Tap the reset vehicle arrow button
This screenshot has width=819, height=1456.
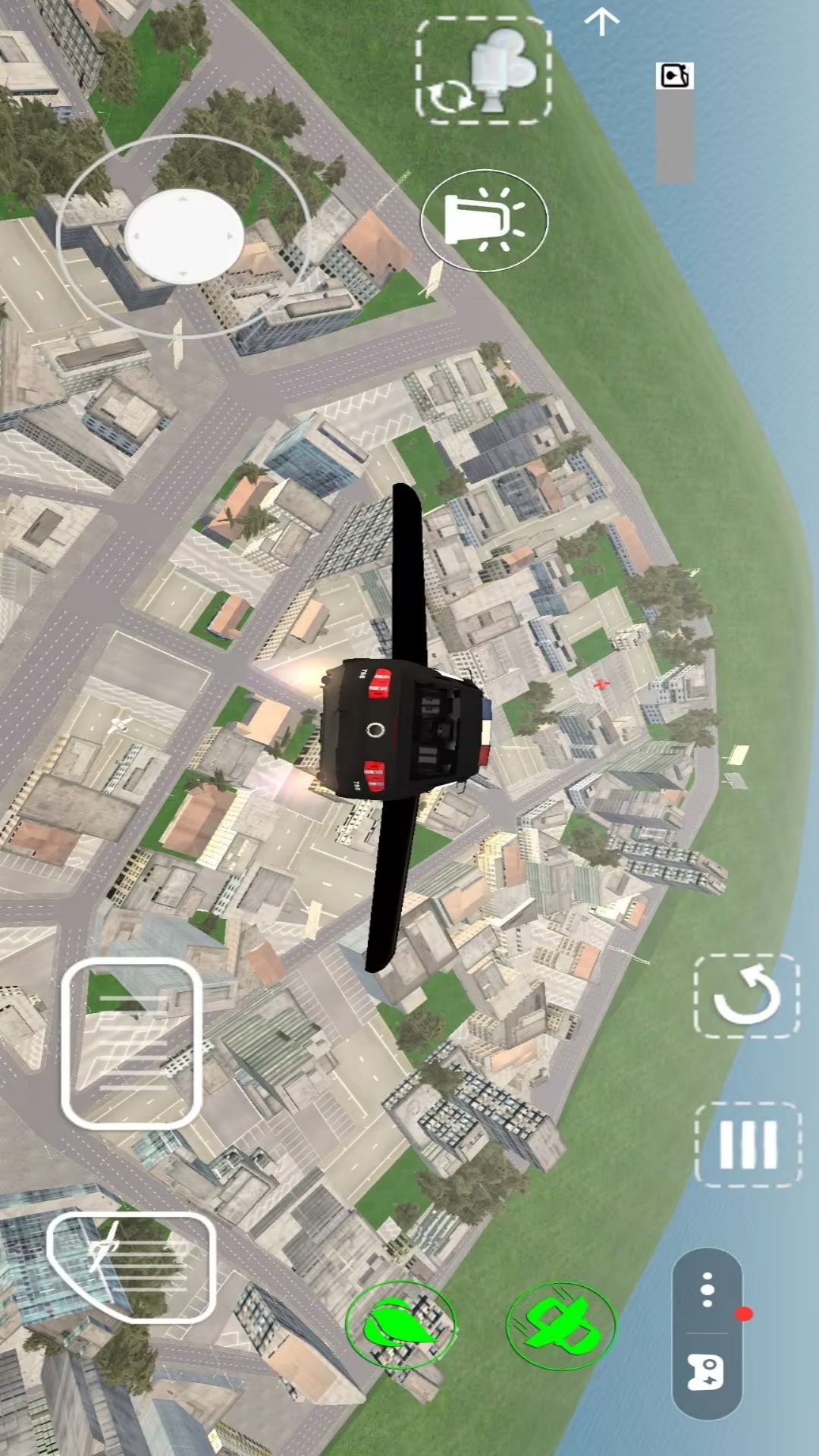[746, 996]
